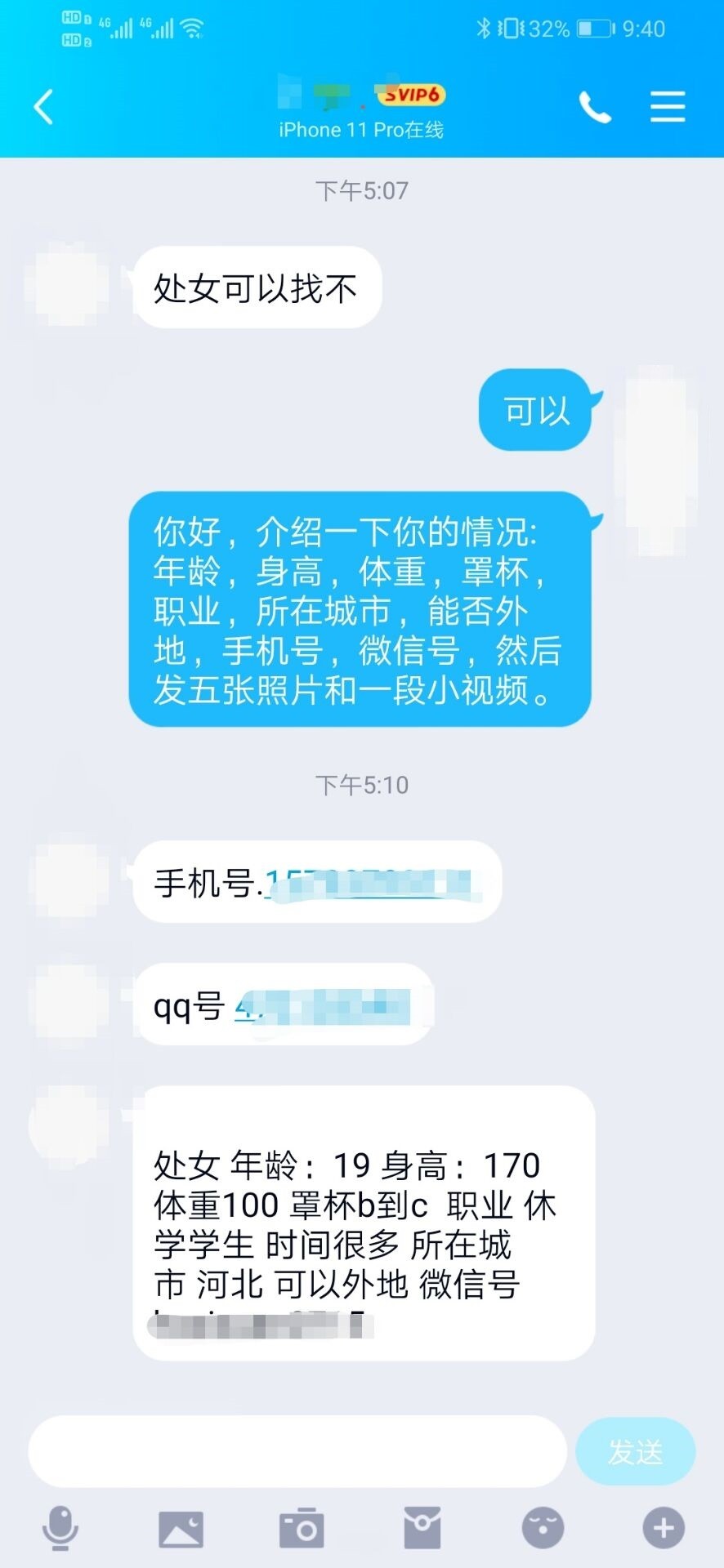Viewport: 724px width, 1568px height.
Task: Open the photo gallery picker
Action: tap(181, 1528)
